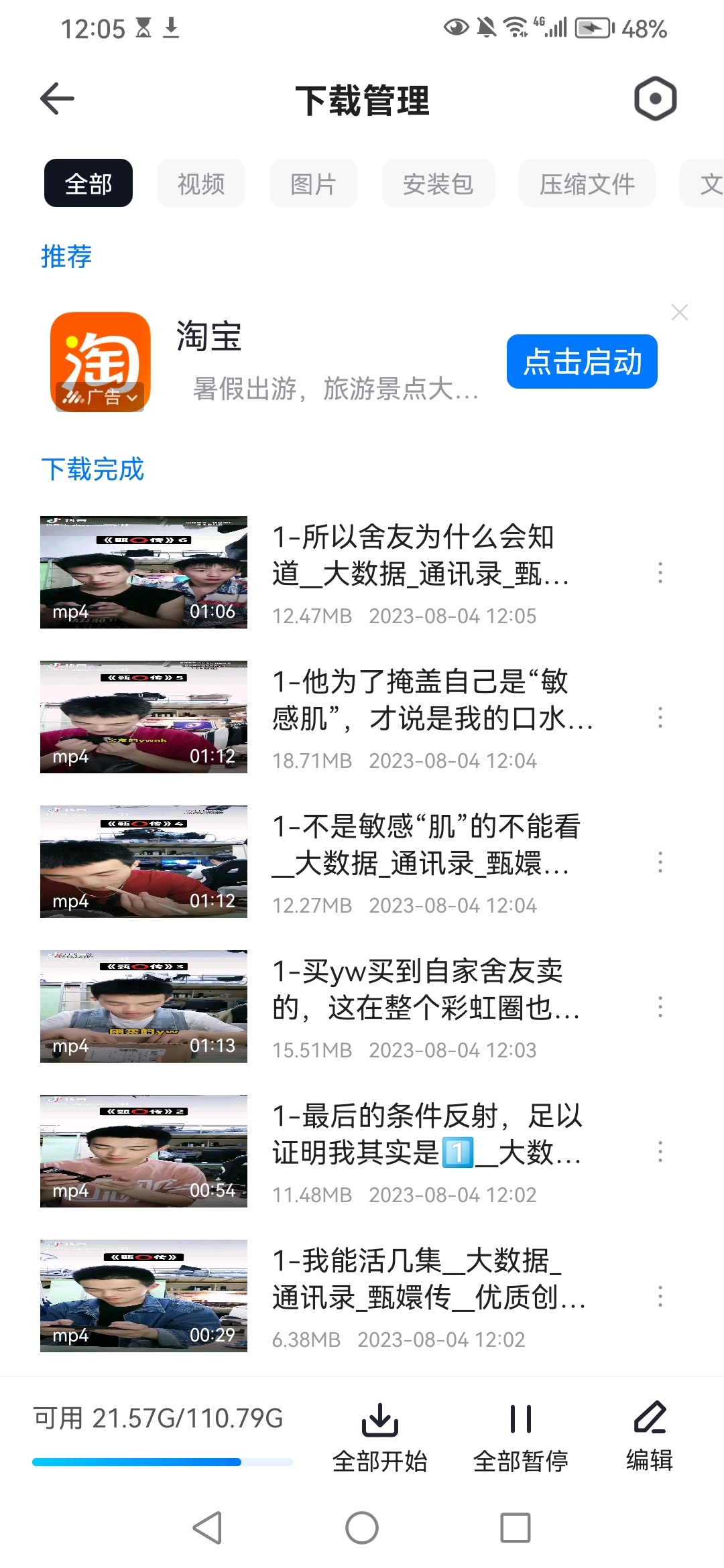Tap the system home button
724x1568 pixels.
pos(362,1528)
